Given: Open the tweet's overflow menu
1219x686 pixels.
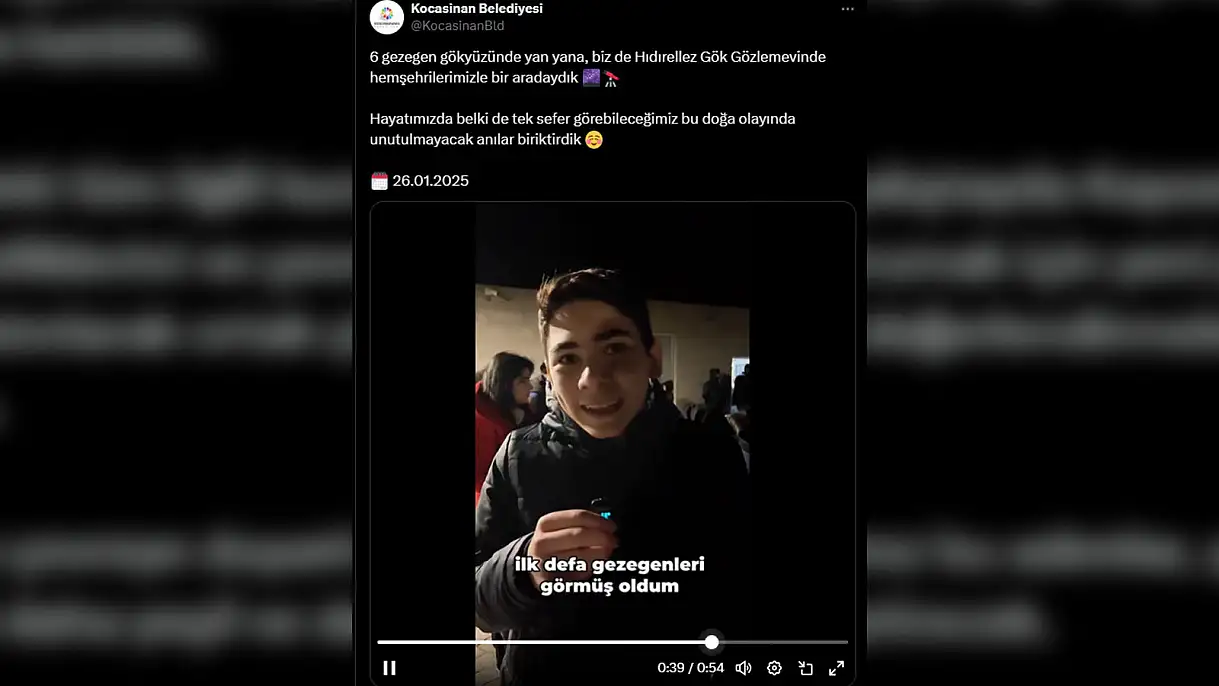Looking at the screenshot, I should pyautogui.click(x=847, y=9).
